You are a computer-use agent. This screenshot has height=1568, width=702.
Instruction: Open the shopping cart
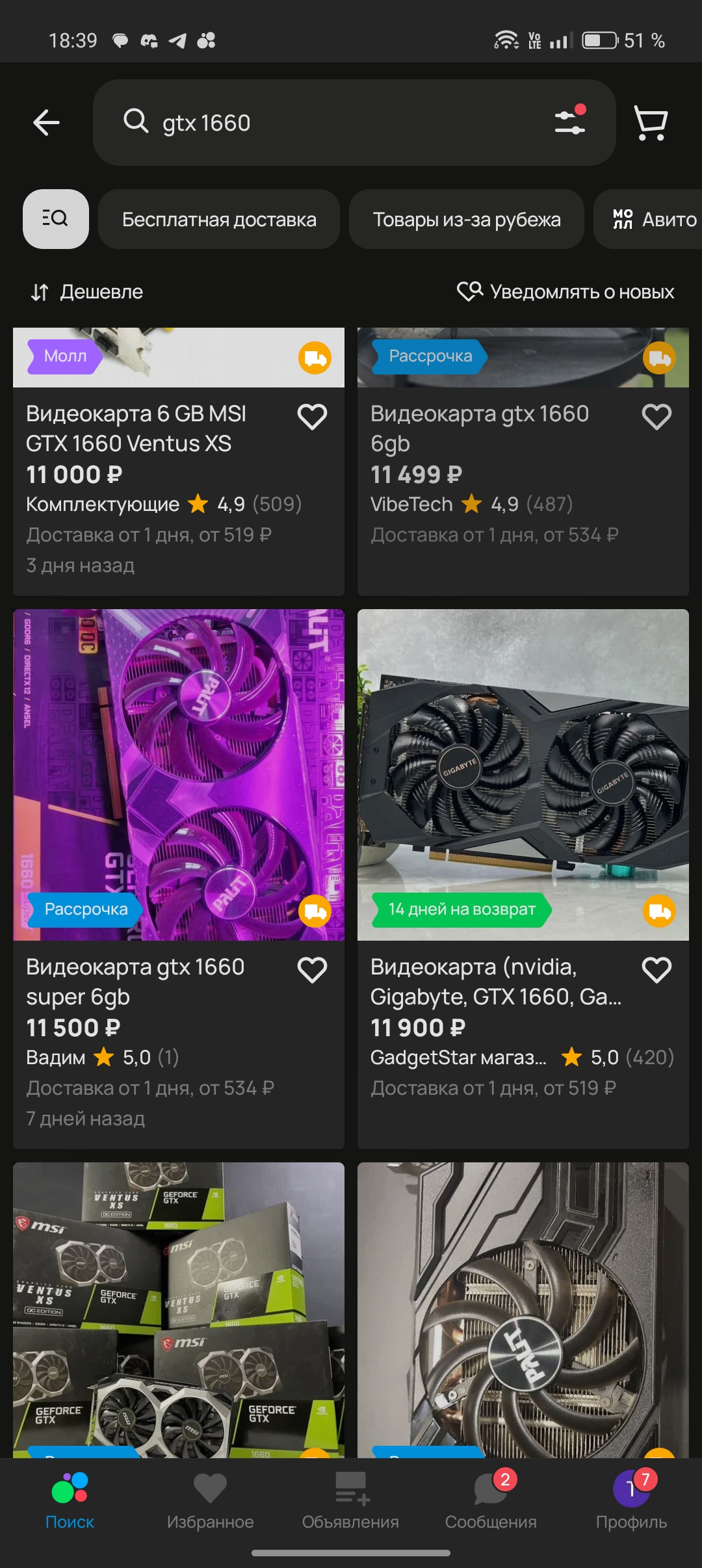[650, 122]
